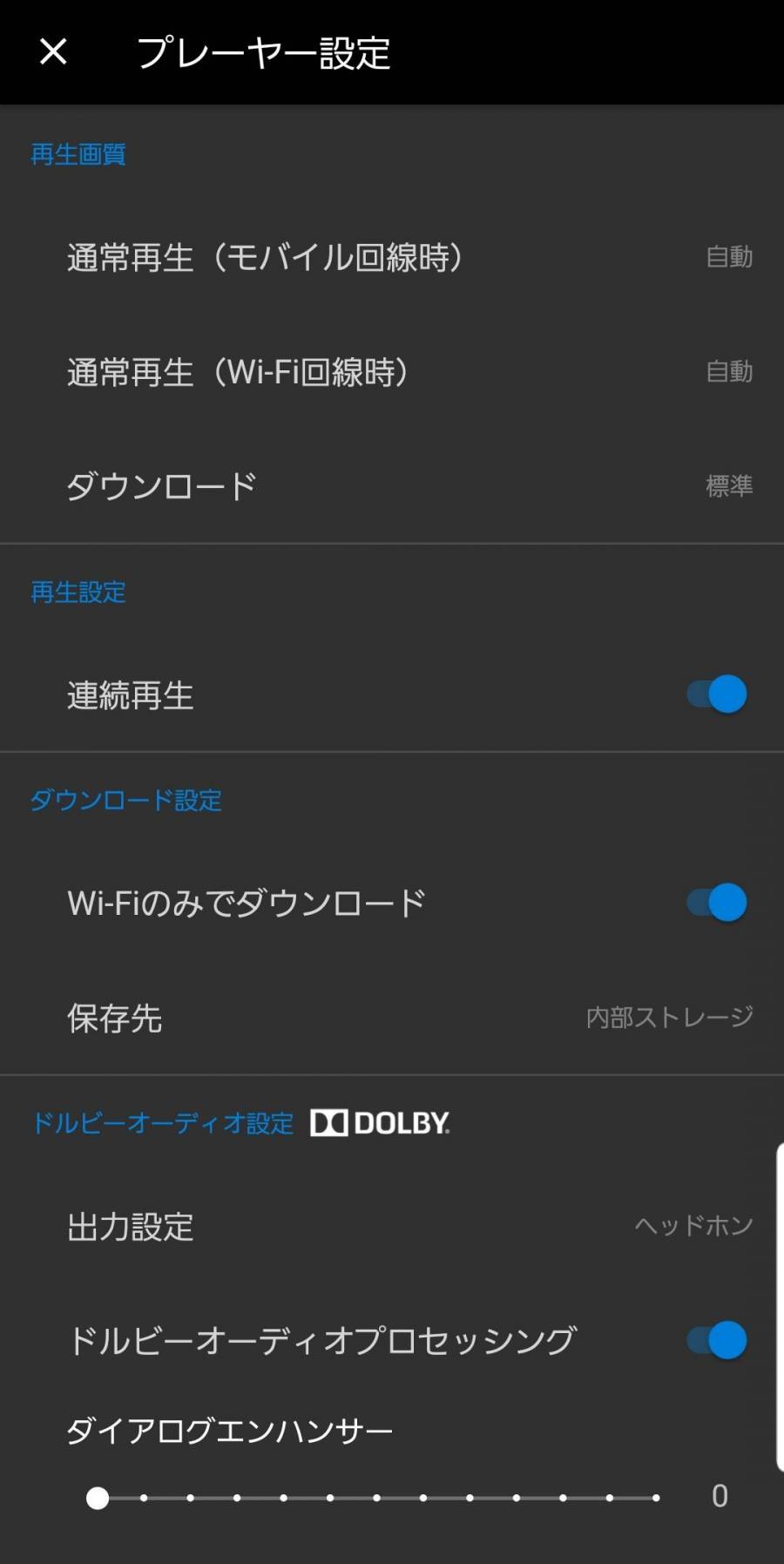Toggle 連続再生 switch off

click(716, 694)
